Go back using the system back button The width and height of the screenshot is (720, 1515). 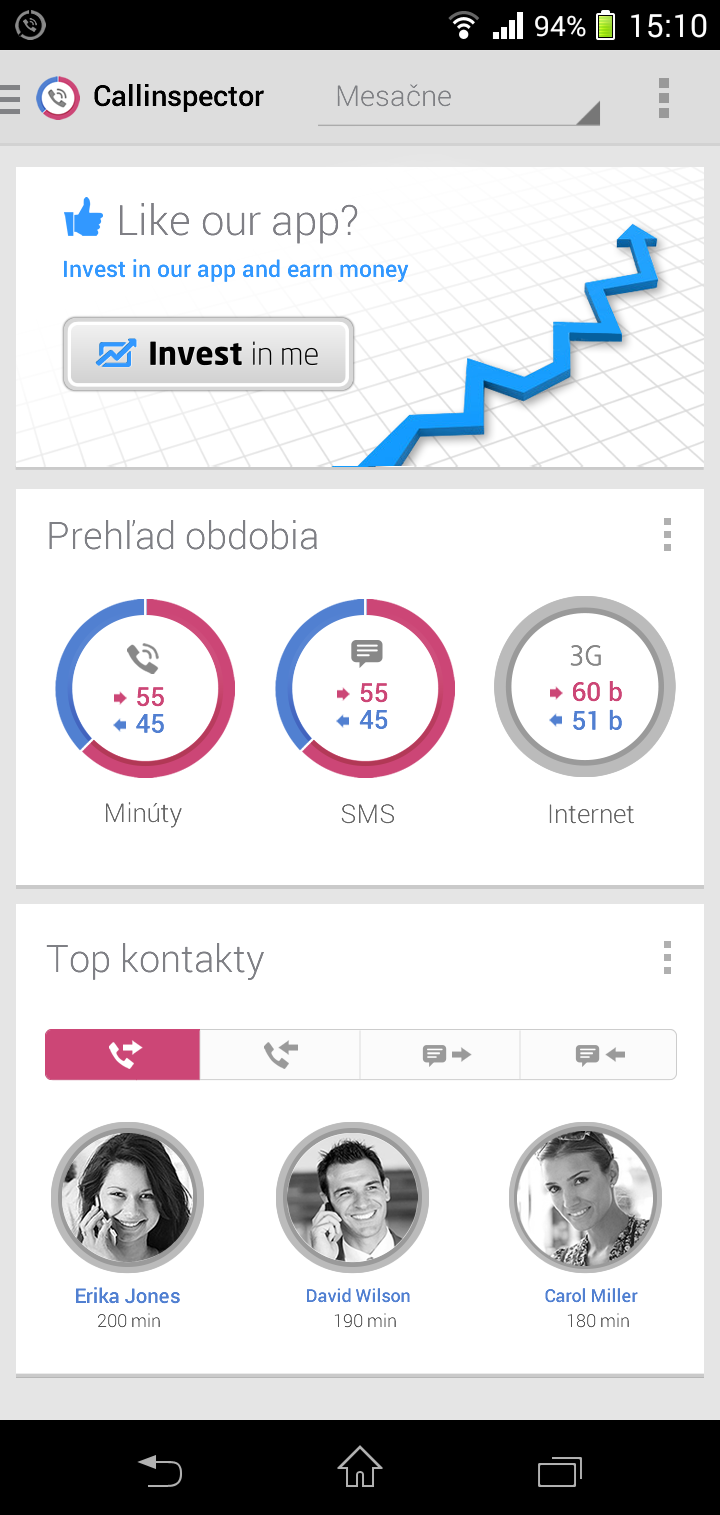(x=160, y=1470)
